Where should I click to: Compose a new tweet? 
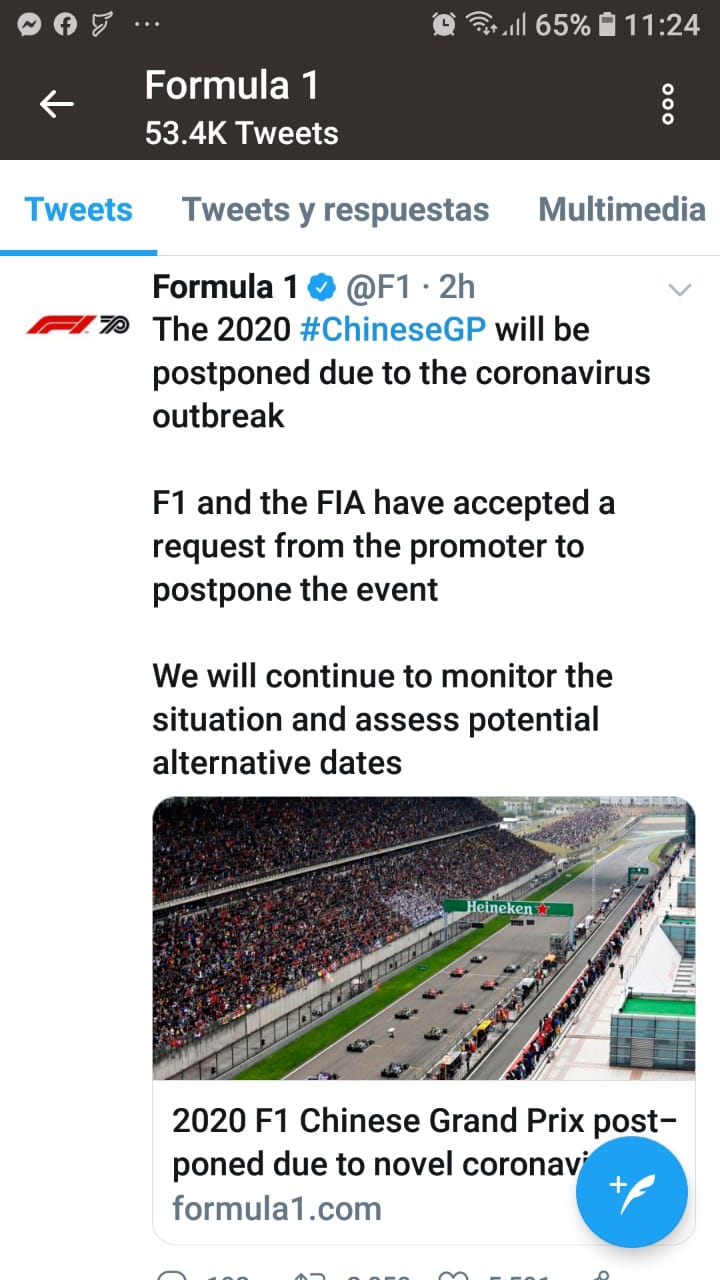click(x=631, y=1191)
